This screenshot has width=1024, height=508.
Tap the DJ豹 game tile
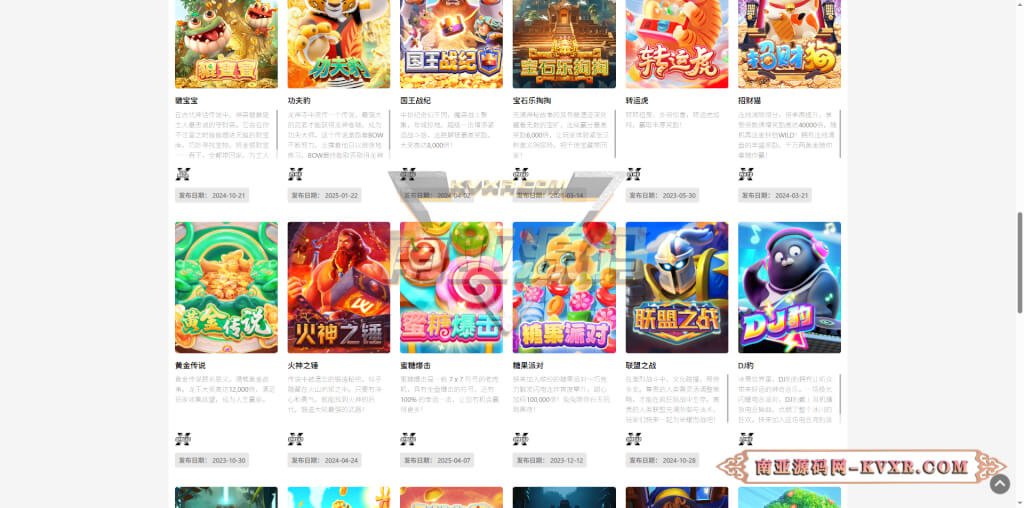pos(789,287)
